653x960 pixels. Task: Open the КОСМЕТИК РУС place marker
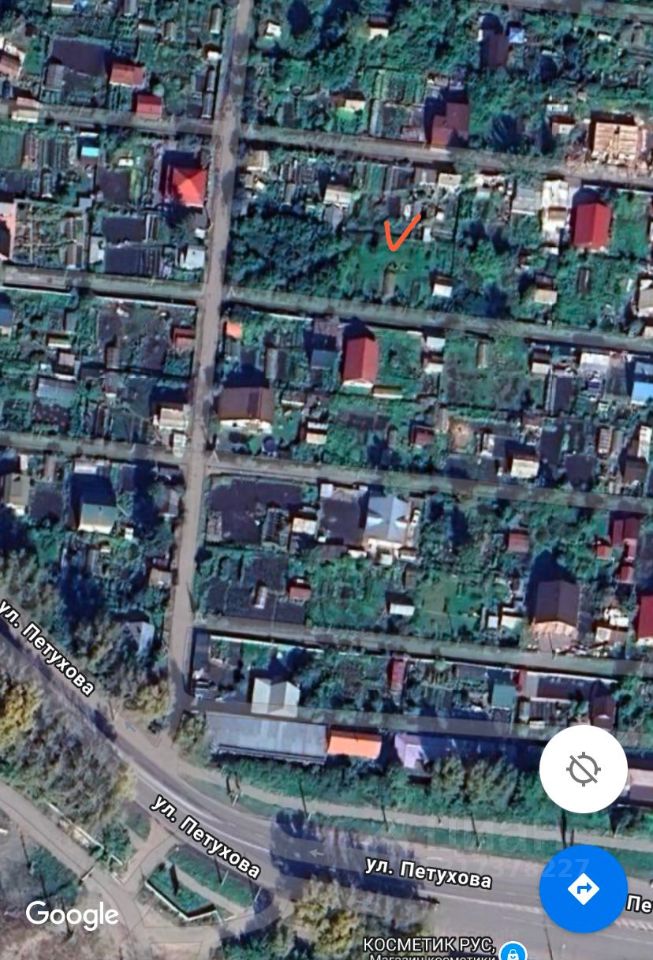pos(514,949)
